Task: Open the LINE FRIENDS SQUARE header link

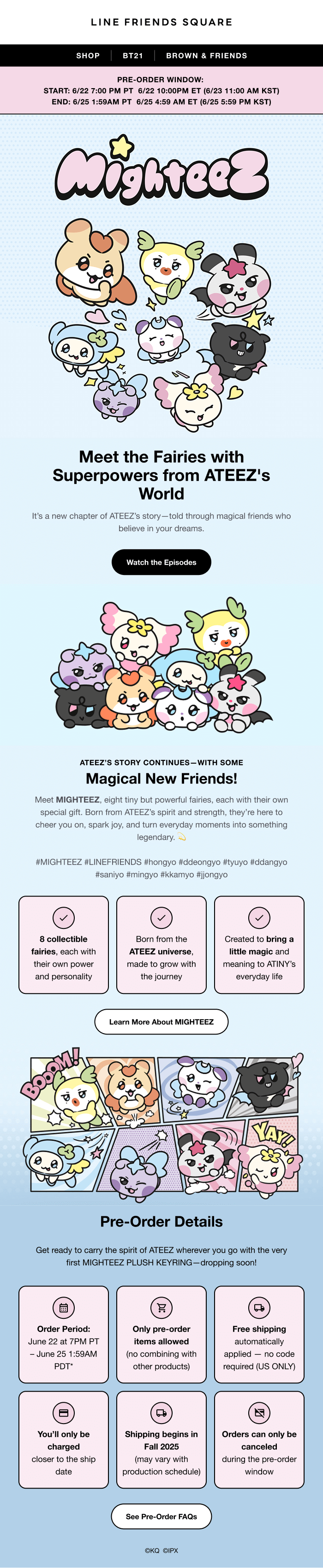Action: click(x=161, y=22)
